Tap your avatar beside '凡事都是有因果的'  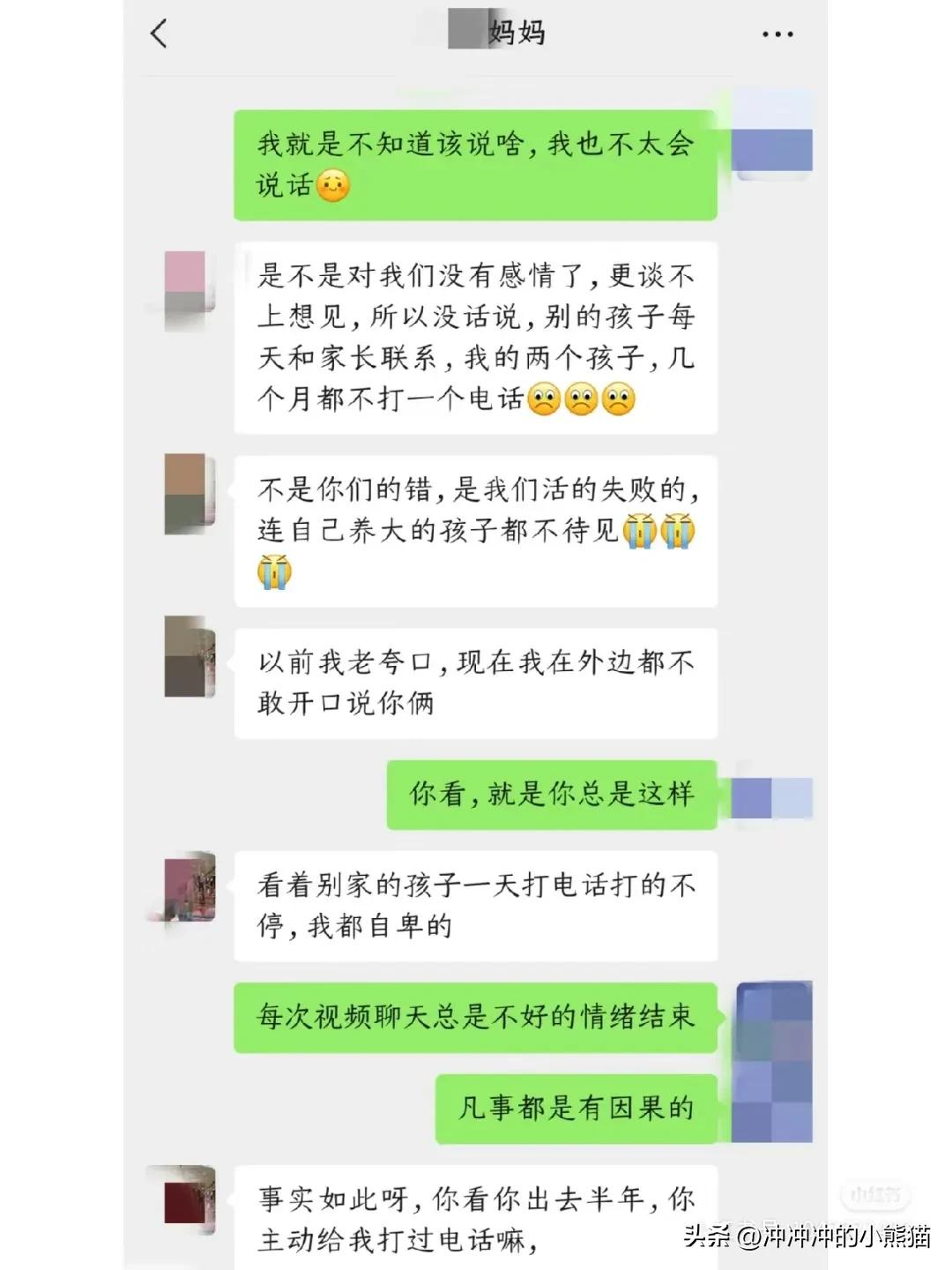click(x=771, y=1107)
